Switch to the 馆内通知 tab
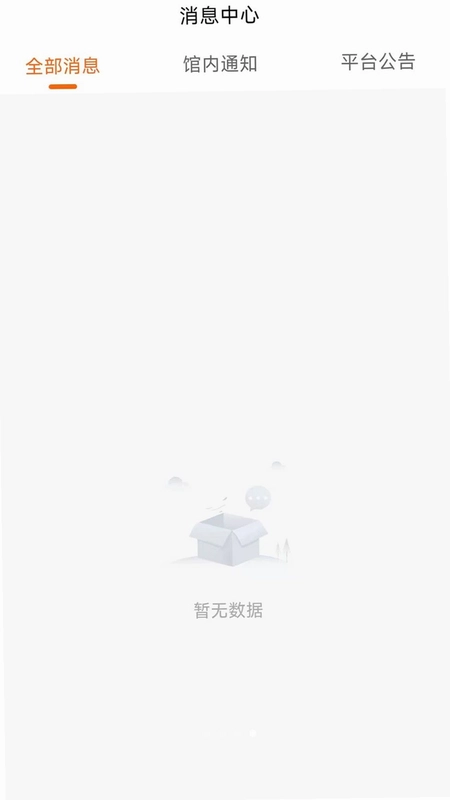The image size is (450, 800). (x=220, y=65)
